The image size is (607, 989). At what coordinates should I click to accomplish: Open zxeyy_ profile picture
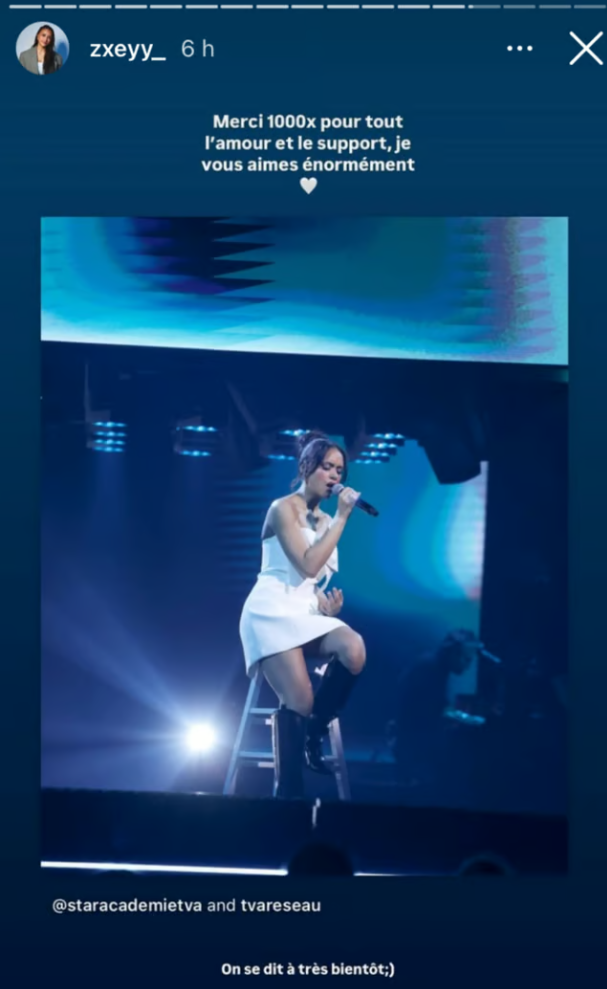click(x=43, y=48)
